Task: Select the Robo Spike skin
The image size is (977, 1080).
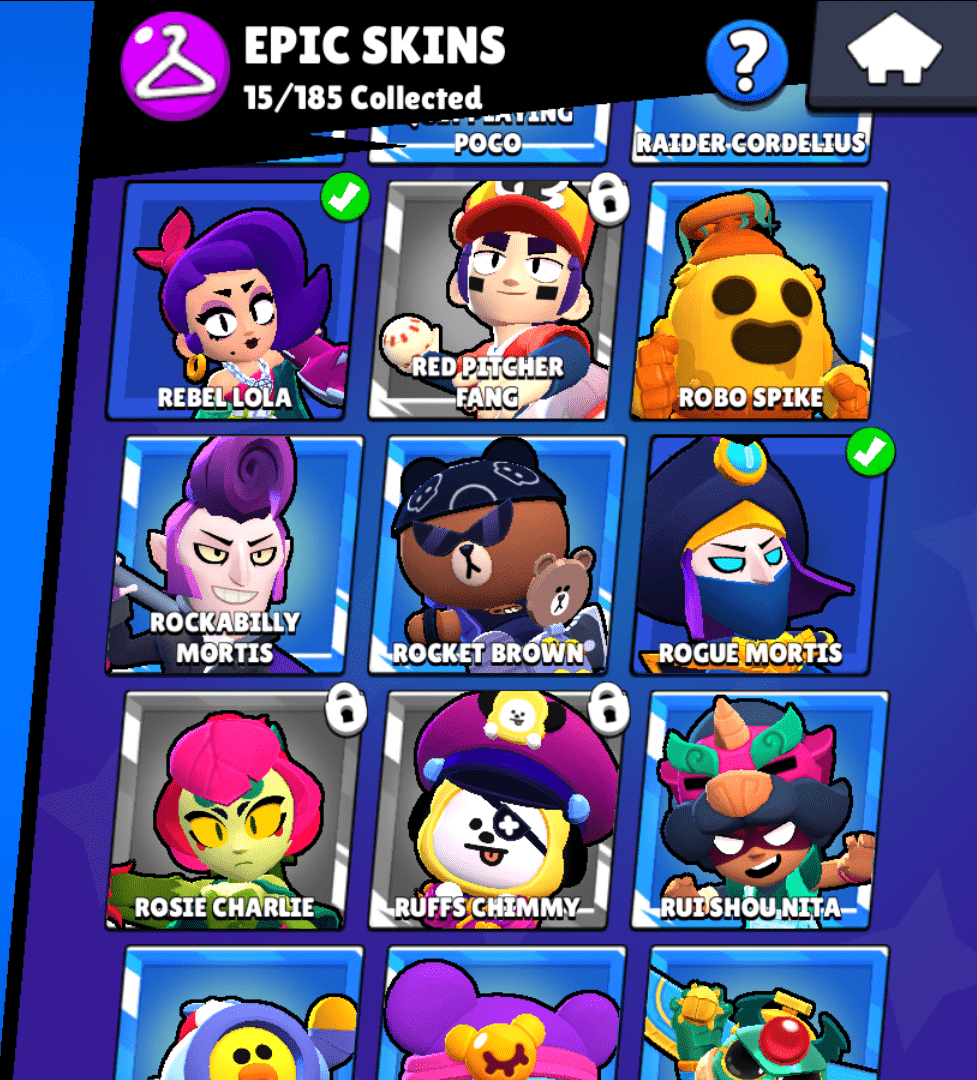Action: click(x=760, y=300)
